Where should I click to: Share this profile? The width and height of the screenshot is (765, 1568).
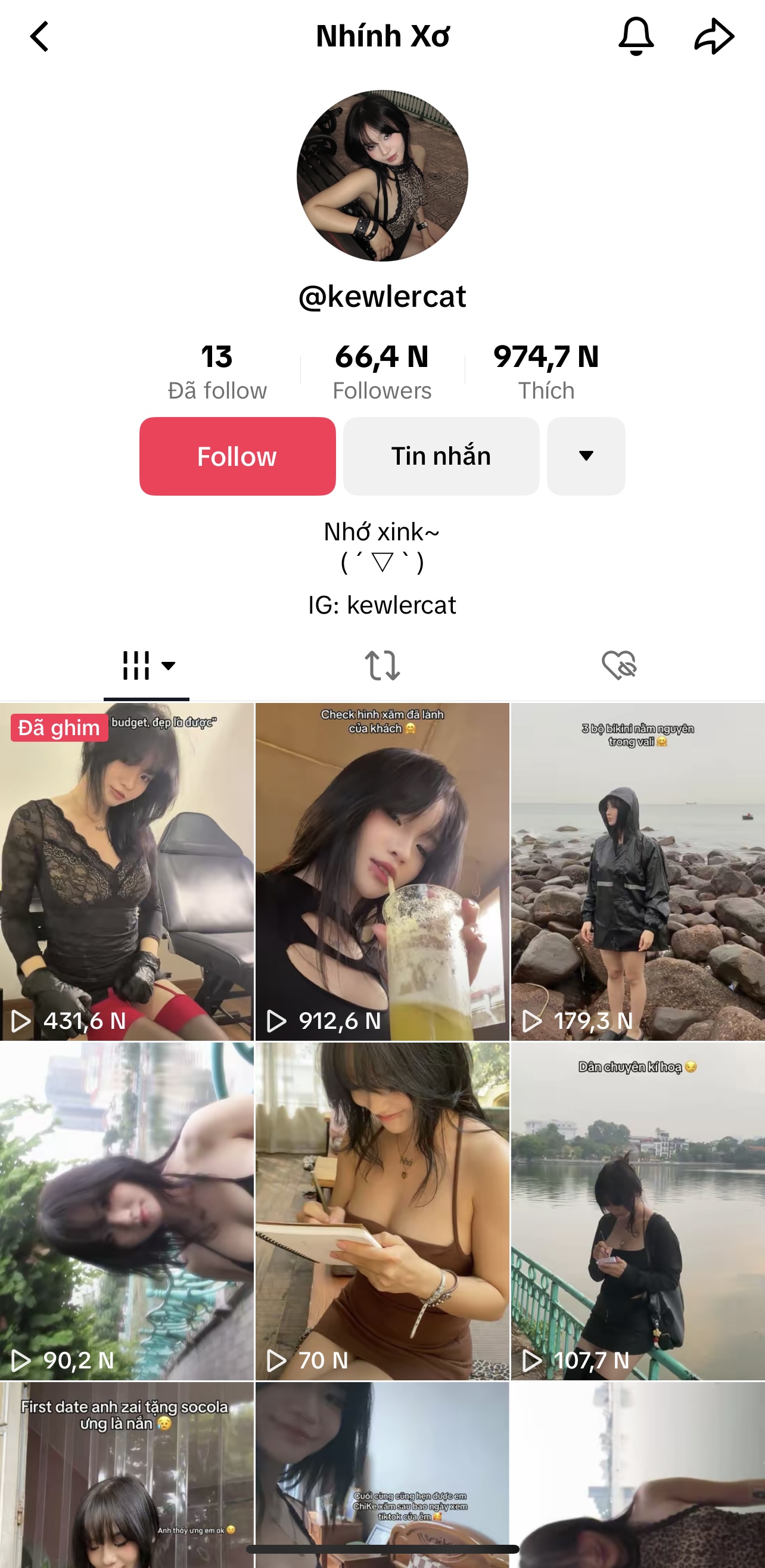pos(714,36)
